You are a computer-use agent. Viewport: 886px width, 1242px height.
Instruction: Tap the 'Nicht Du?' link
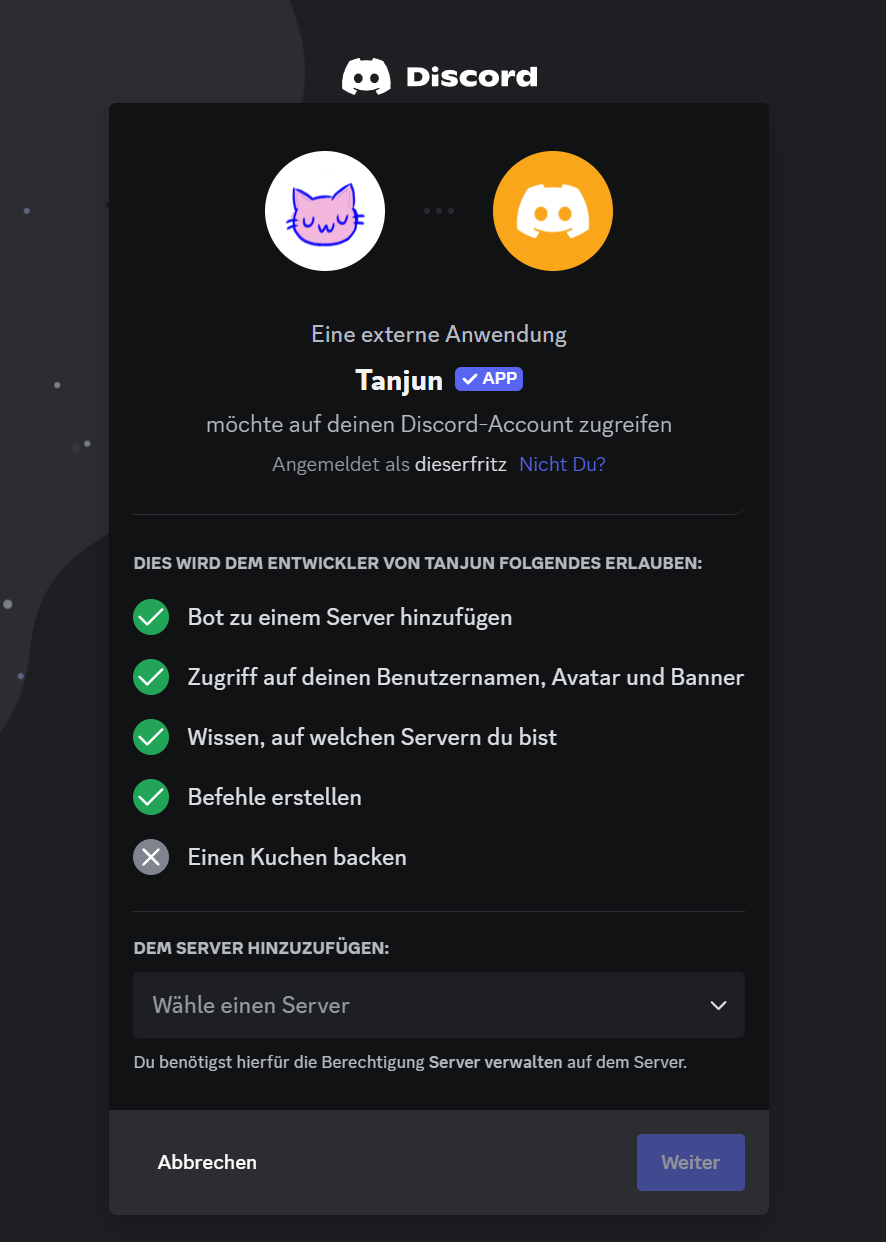(x=561, y=464)
